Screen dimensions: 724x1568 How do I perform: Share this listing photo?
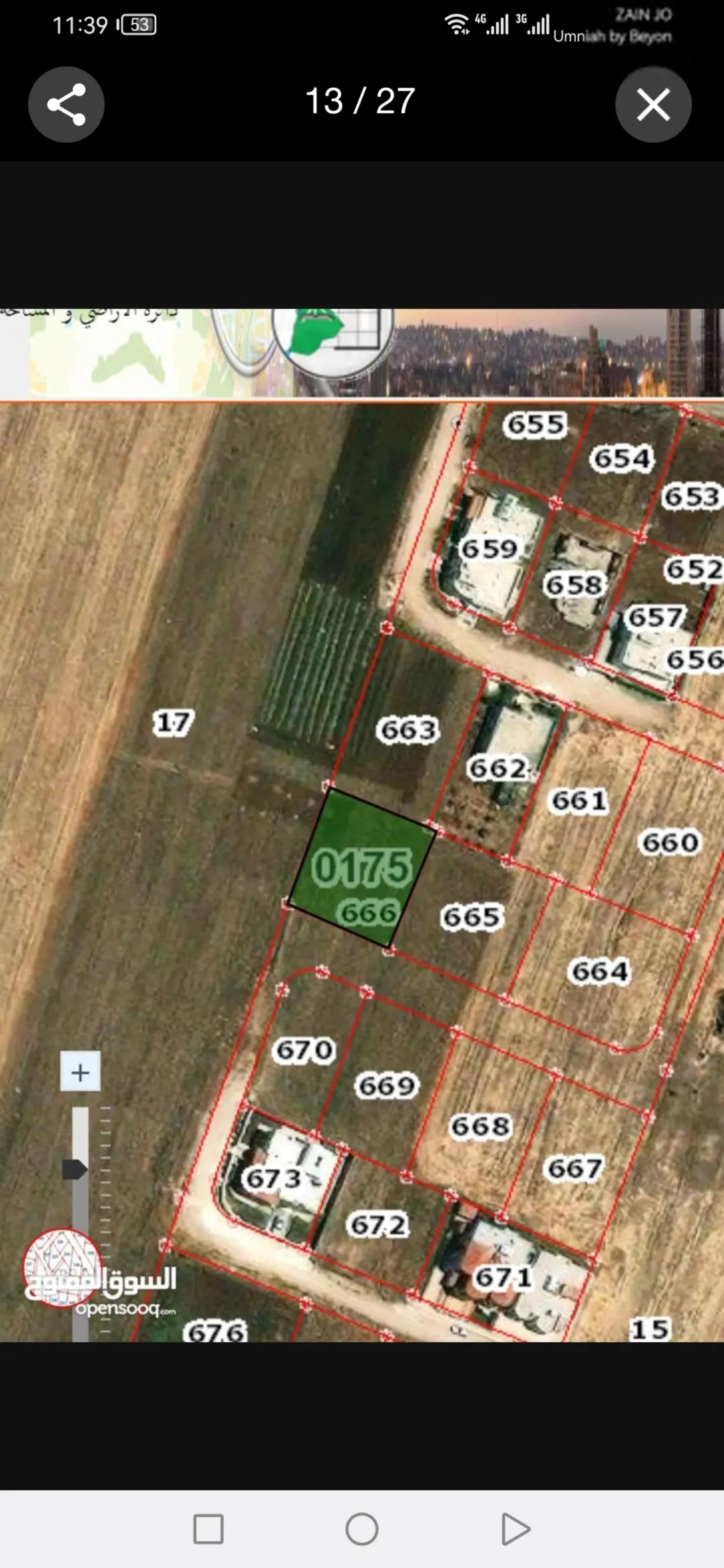(x=66, y=105)
